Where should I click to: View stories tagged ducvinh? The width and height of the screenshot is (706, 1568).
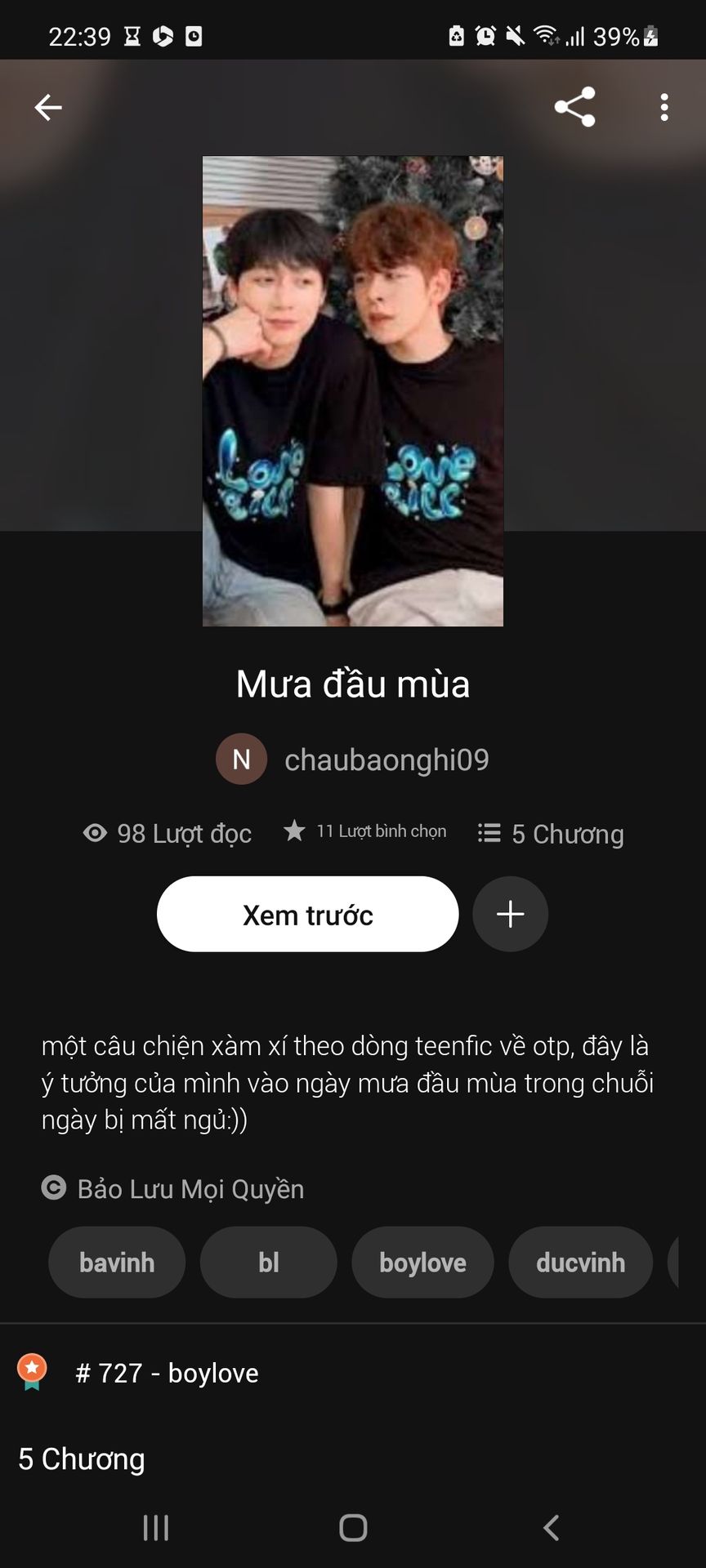pyautogui.click(x=580, y=1263)
